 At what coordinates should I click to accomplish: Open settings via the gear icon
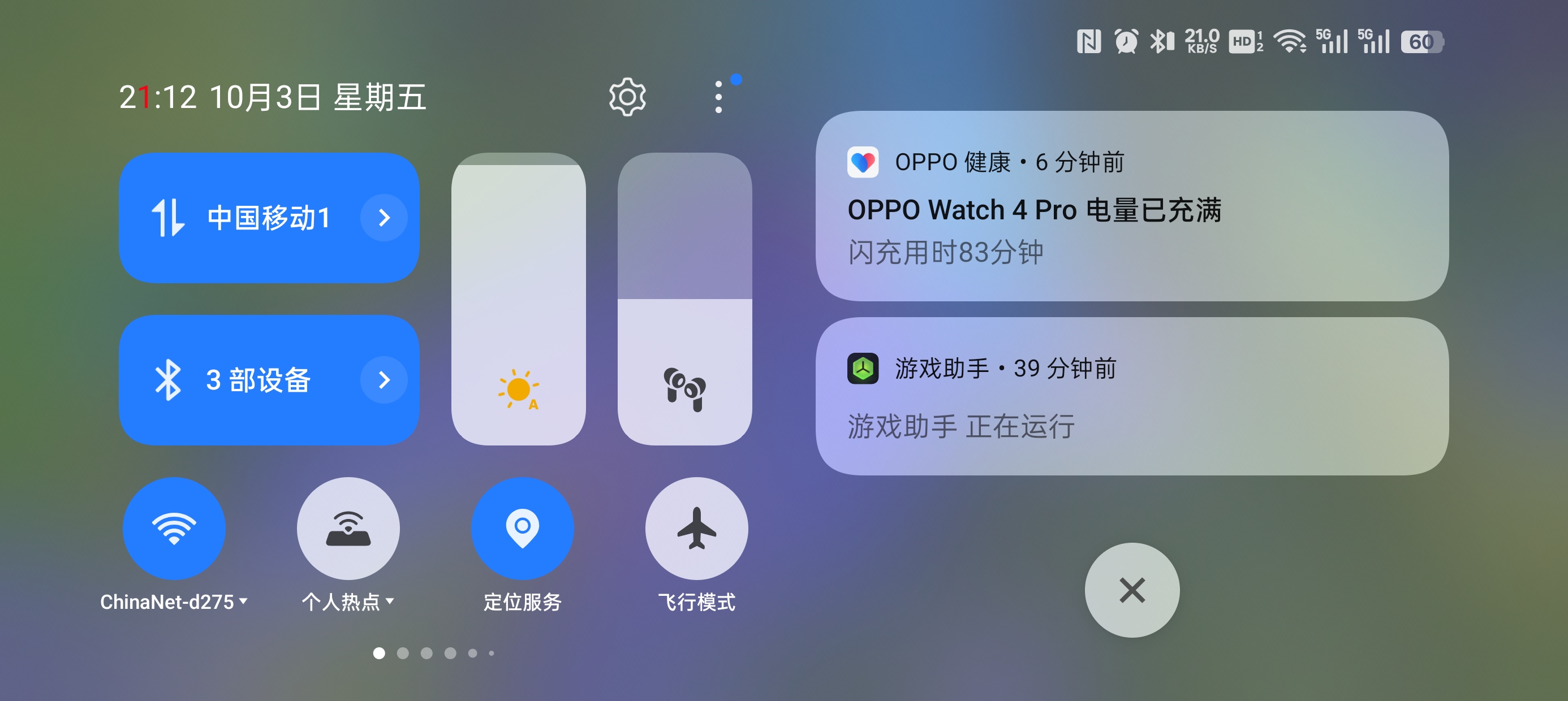[x=627, y=97]
